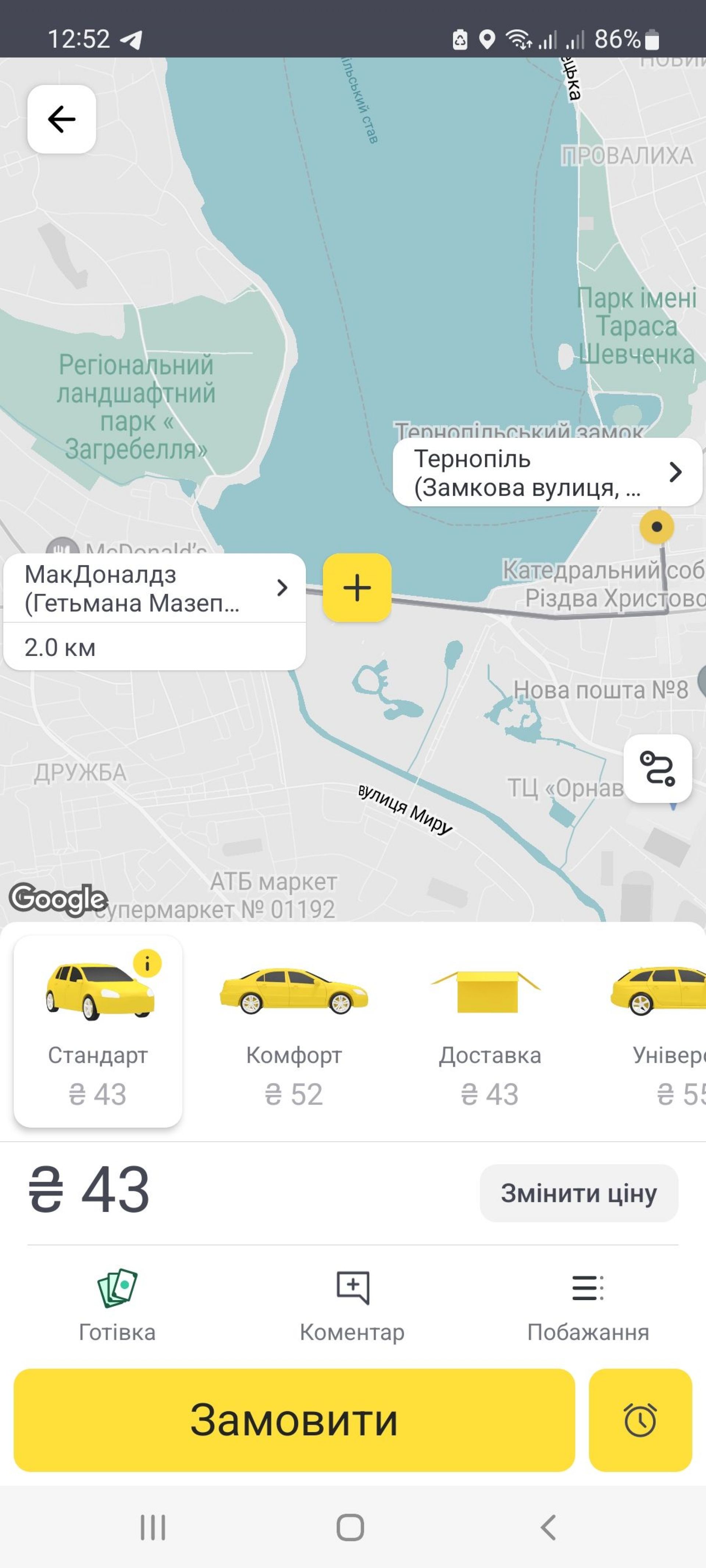Order the taxi with Замовити
Viewport: 706px width, 1568px height.
[294, 1420]
